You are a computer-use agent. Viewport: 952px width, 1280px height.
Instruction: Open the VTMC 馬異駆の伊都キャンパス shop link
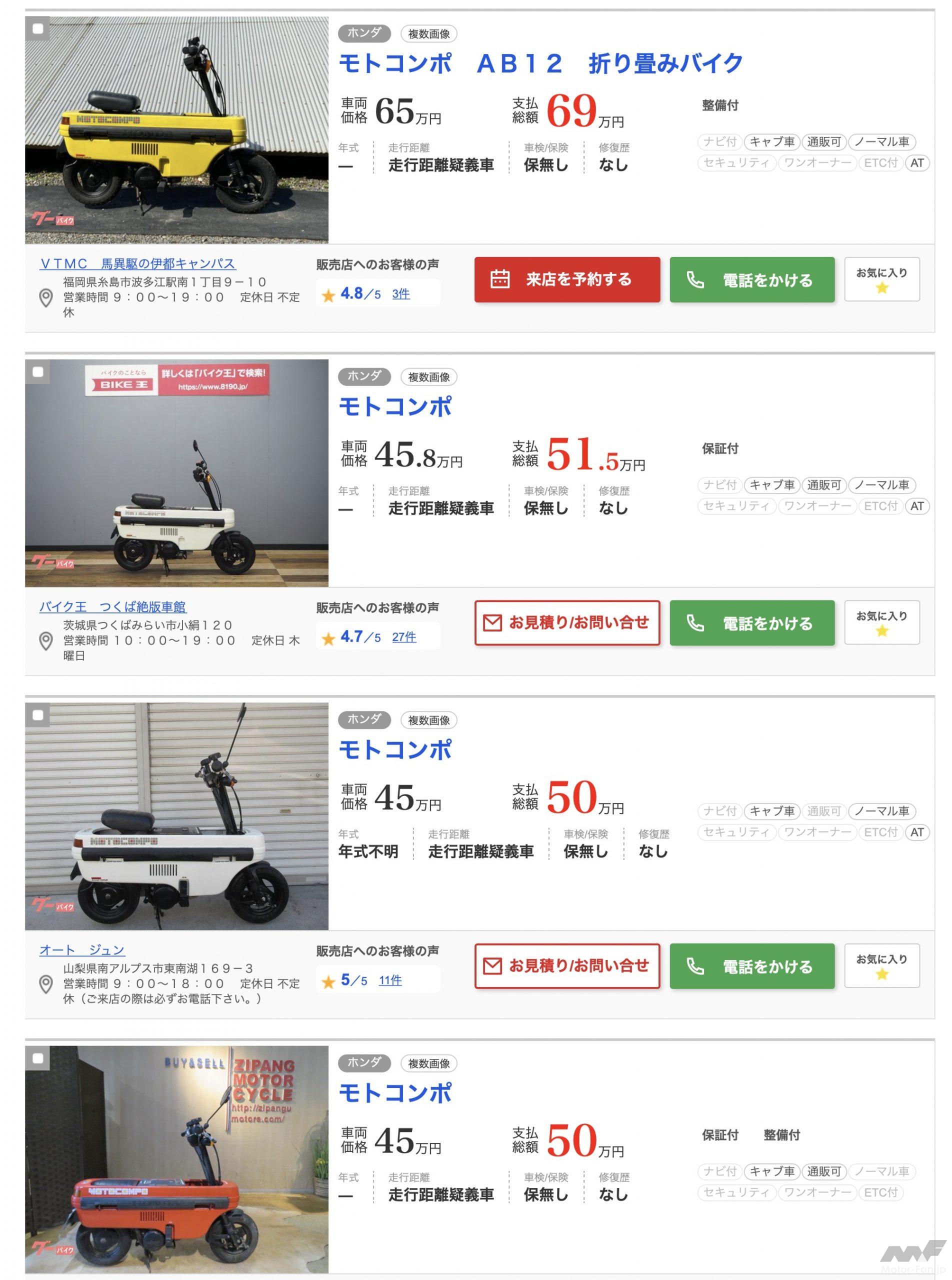(137, 263)
